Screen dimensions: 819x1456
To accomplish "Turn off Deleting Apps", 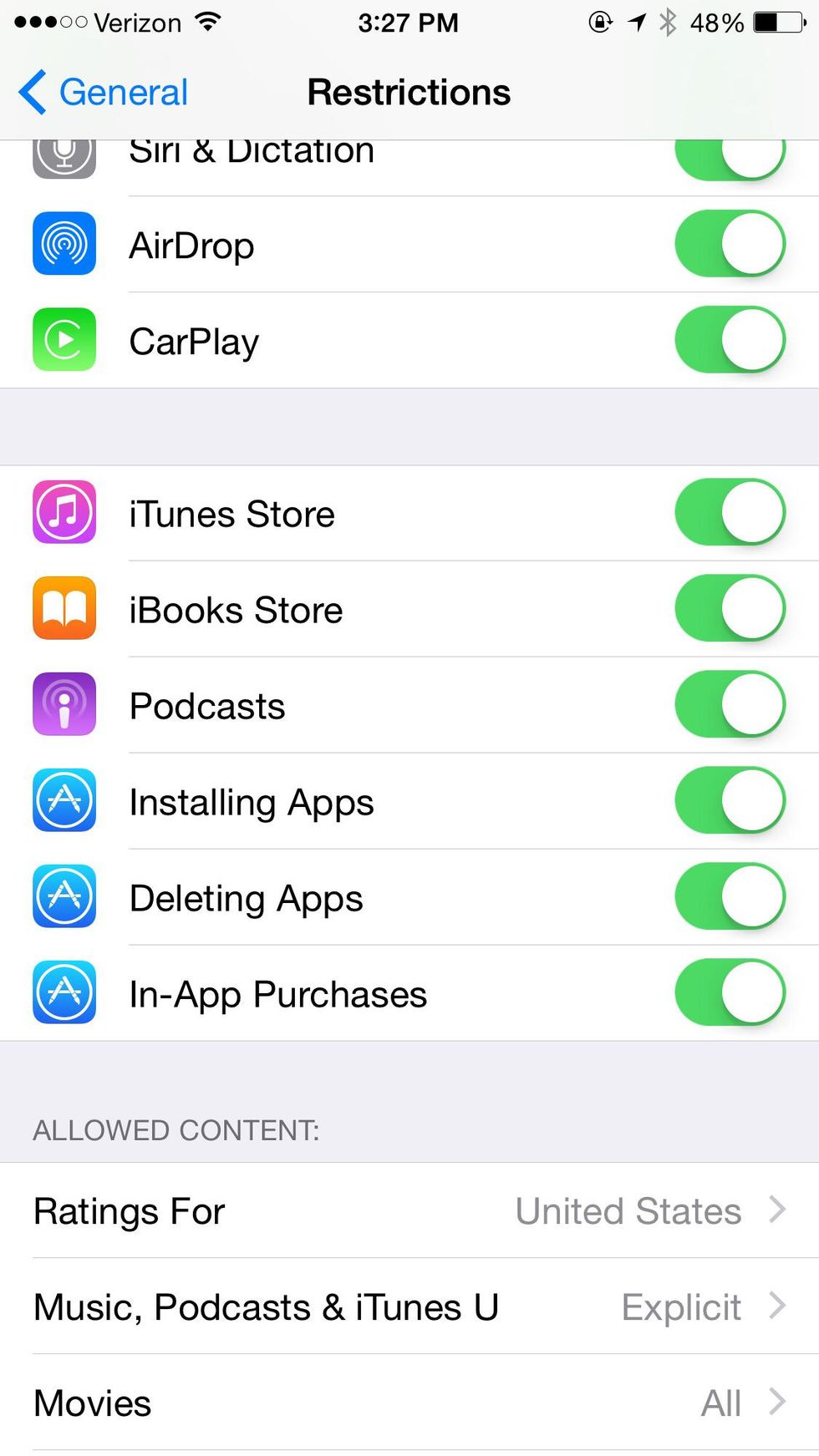I will (727, 897).
